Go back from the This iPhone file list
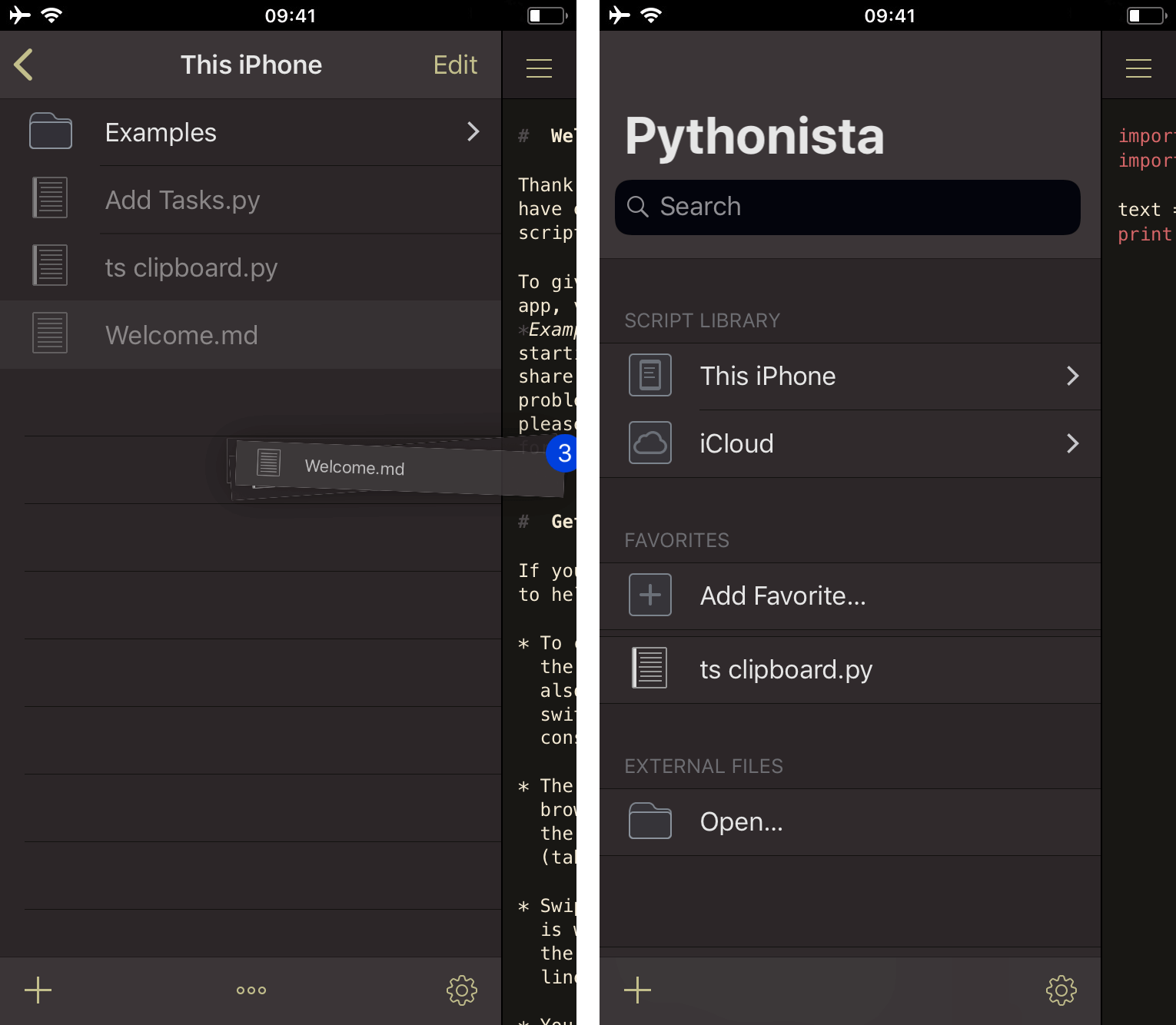1176x1025 pixels. pos(24,65)
